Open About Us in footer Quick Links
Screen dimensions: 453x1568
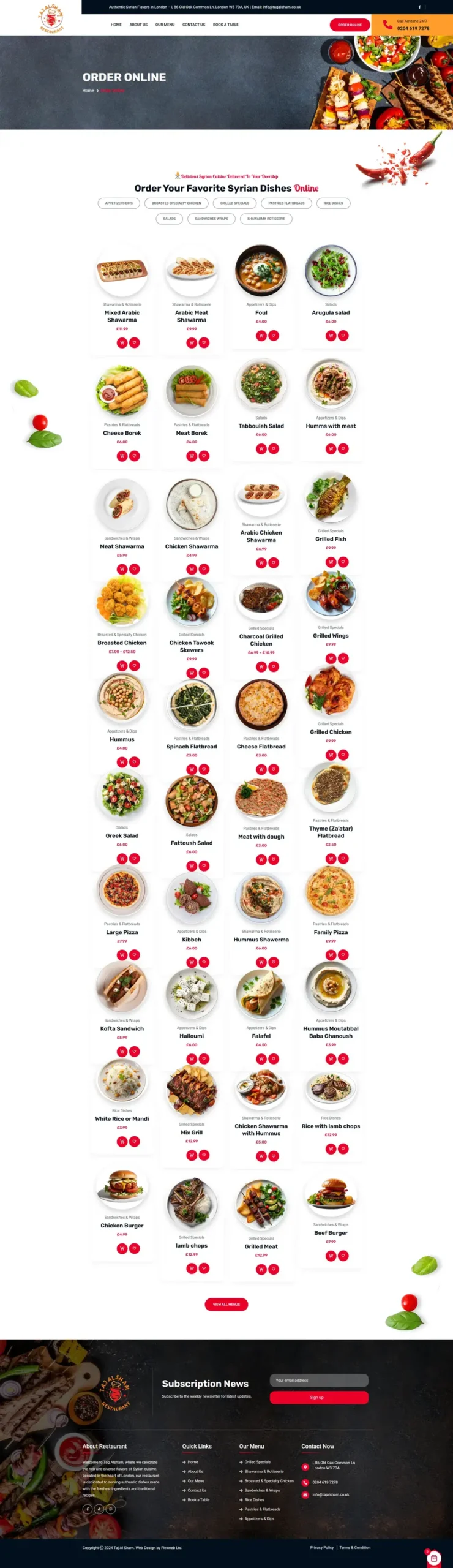[195, 1471]
